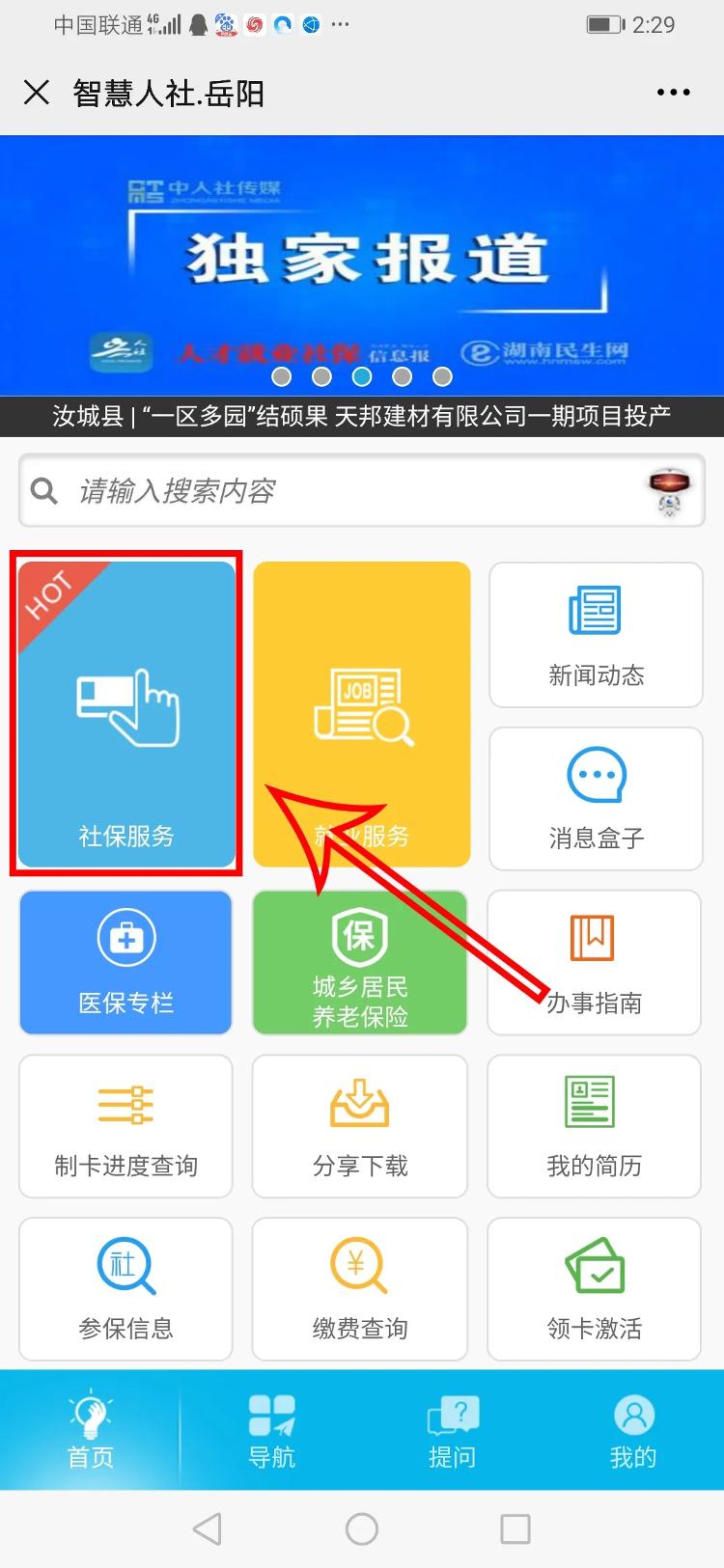Open 办事指南
The height and width of the screenshot is (1568, 724).
(594, 962)
